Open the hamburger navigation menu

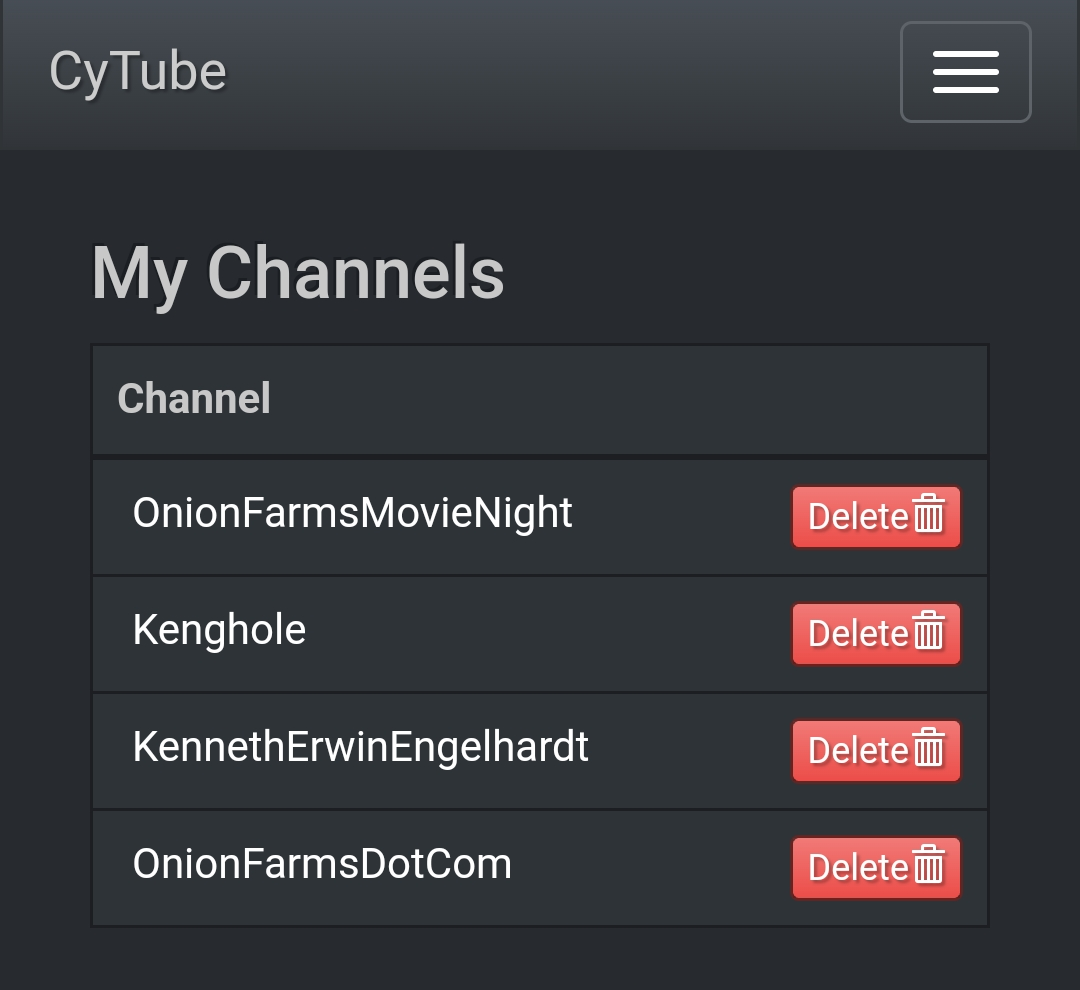point(965,72)
